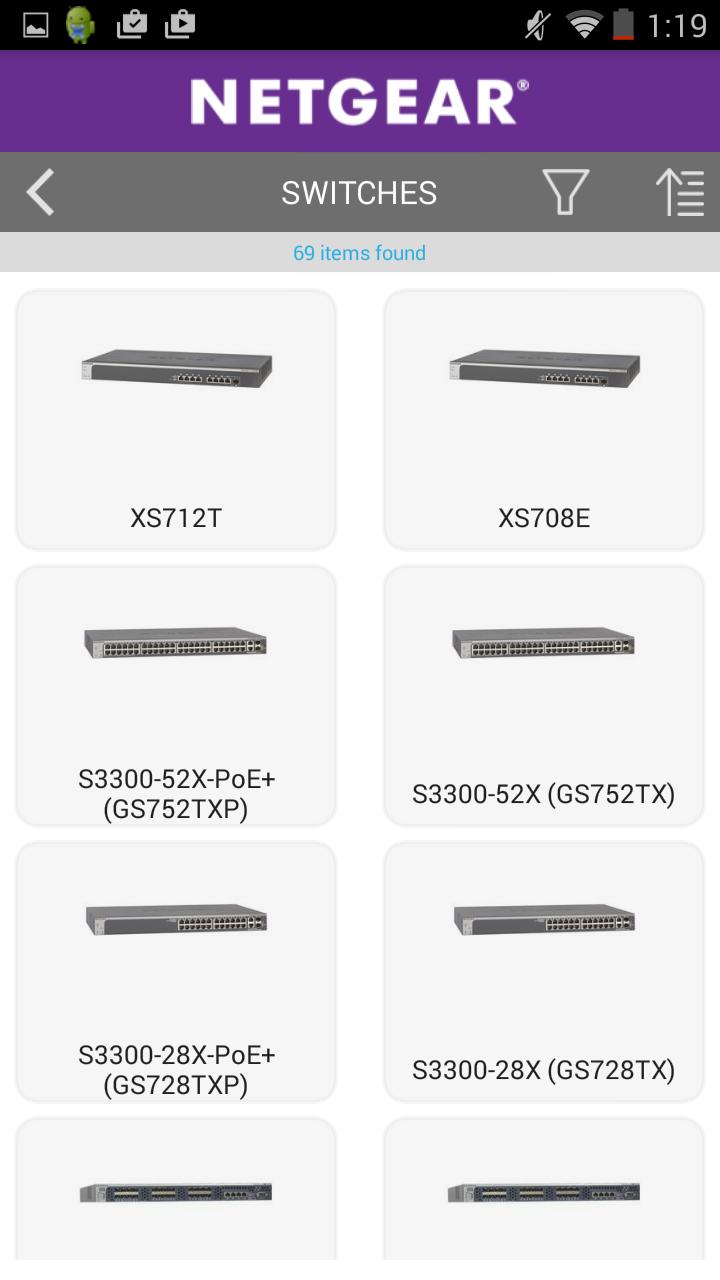View the S3300-52X (GS752TX) product

(544, 696)
